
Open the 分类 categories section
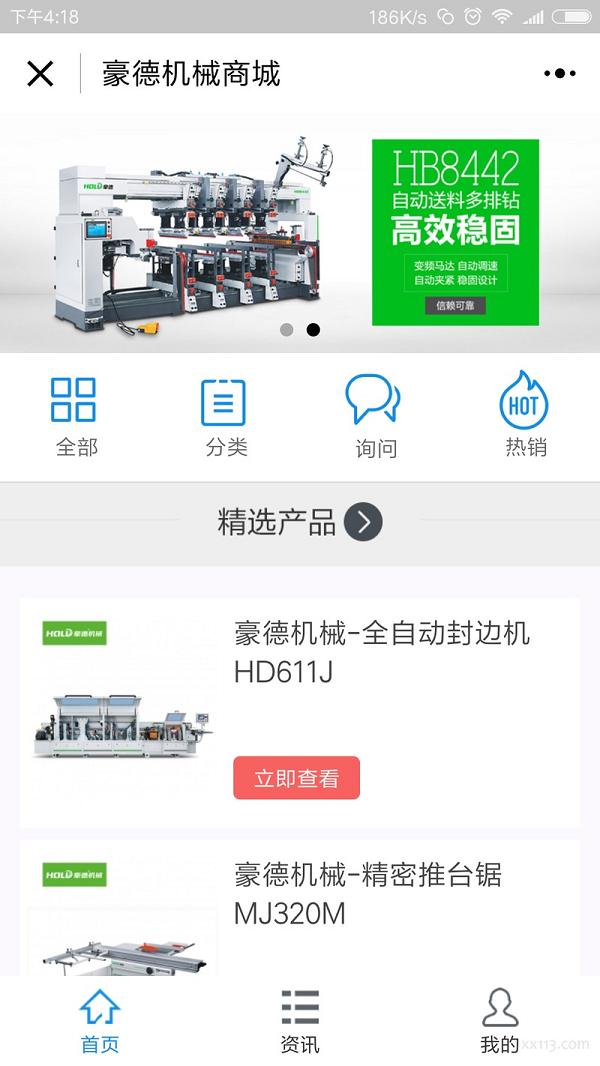[x=225, y=415]
